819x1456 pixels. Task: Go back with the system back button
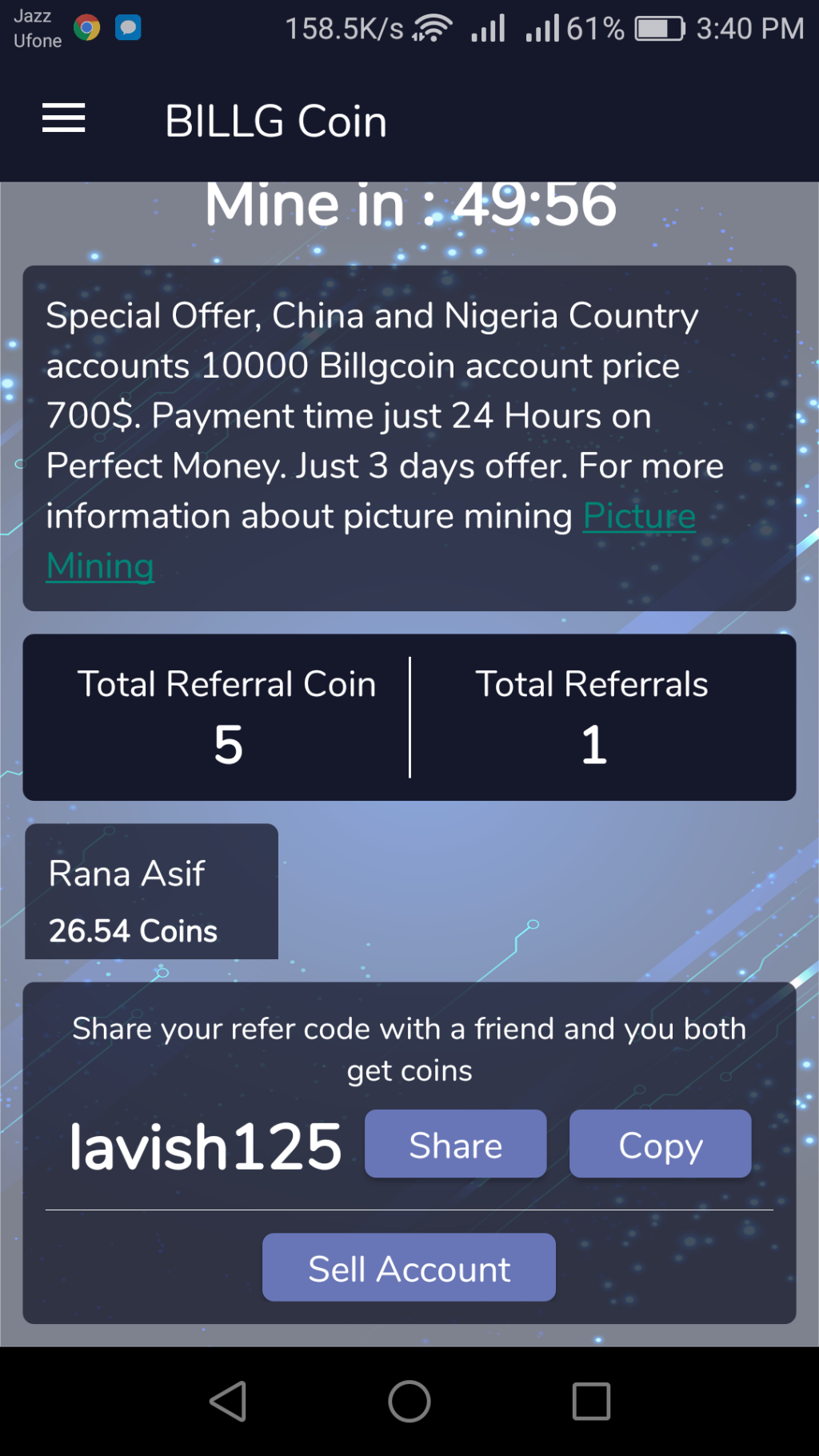(x=228, y=1402)
